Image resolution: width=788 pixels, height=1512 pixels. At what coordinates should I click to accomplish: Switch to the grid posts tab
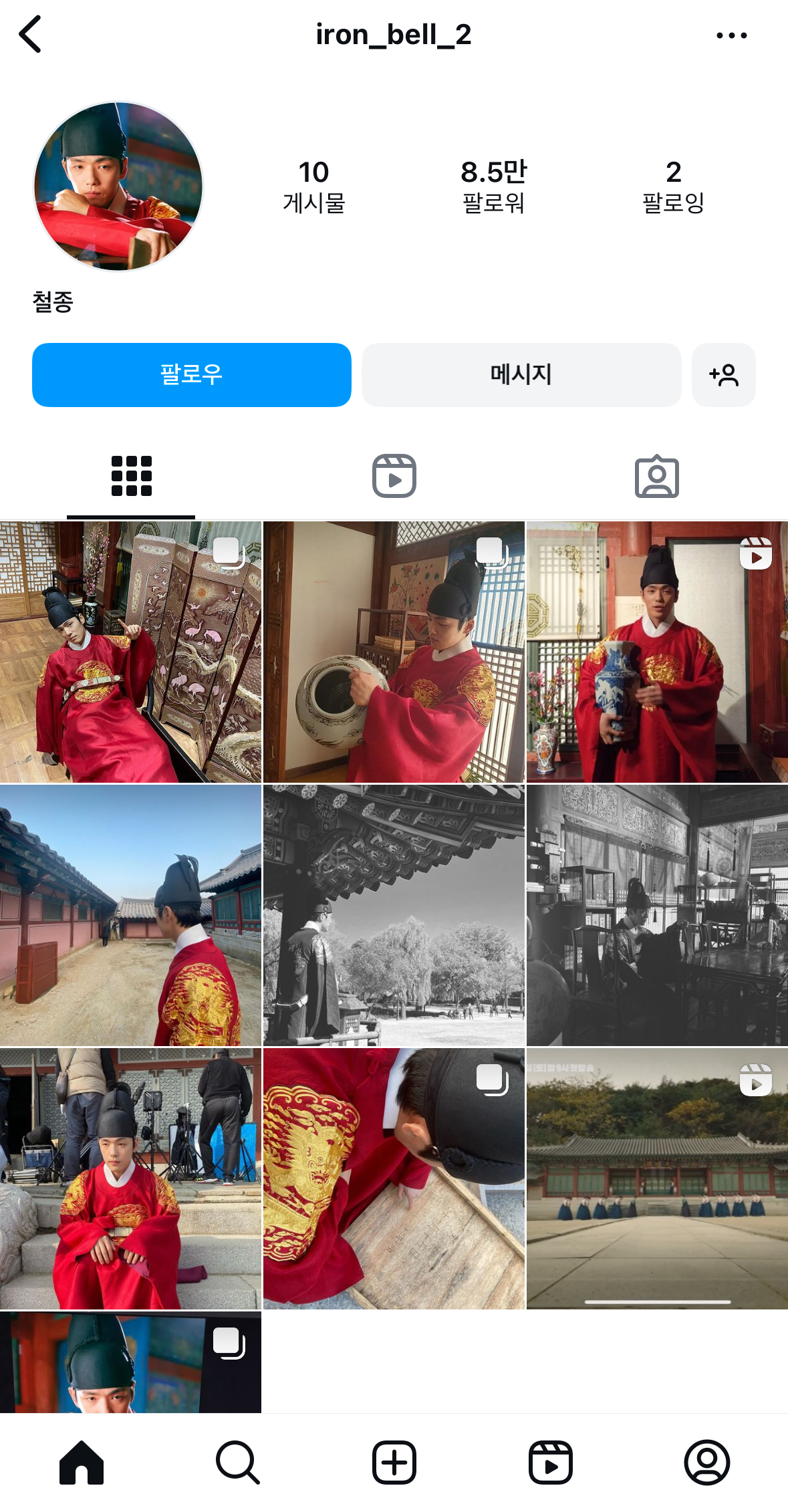131,476
